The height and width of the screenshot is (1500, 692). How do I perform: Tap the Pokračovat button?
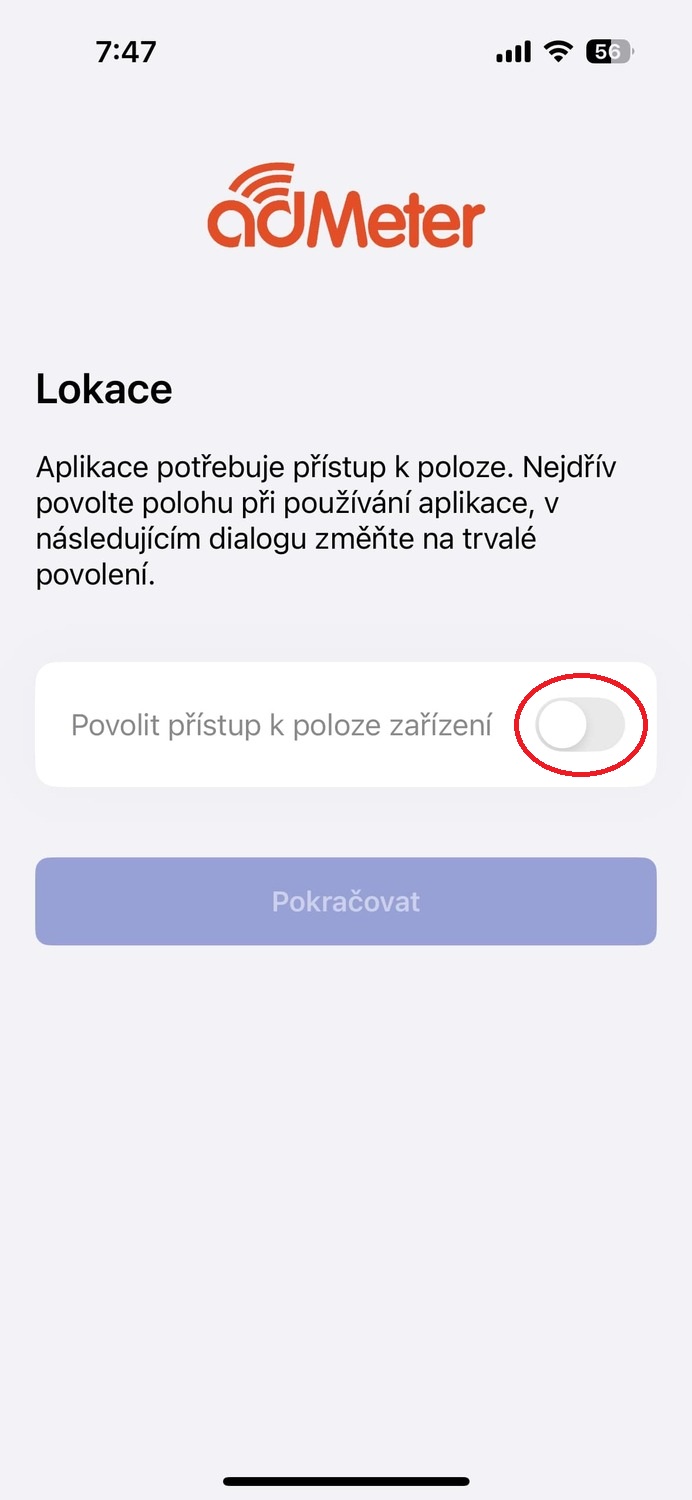tap(346, 901)
